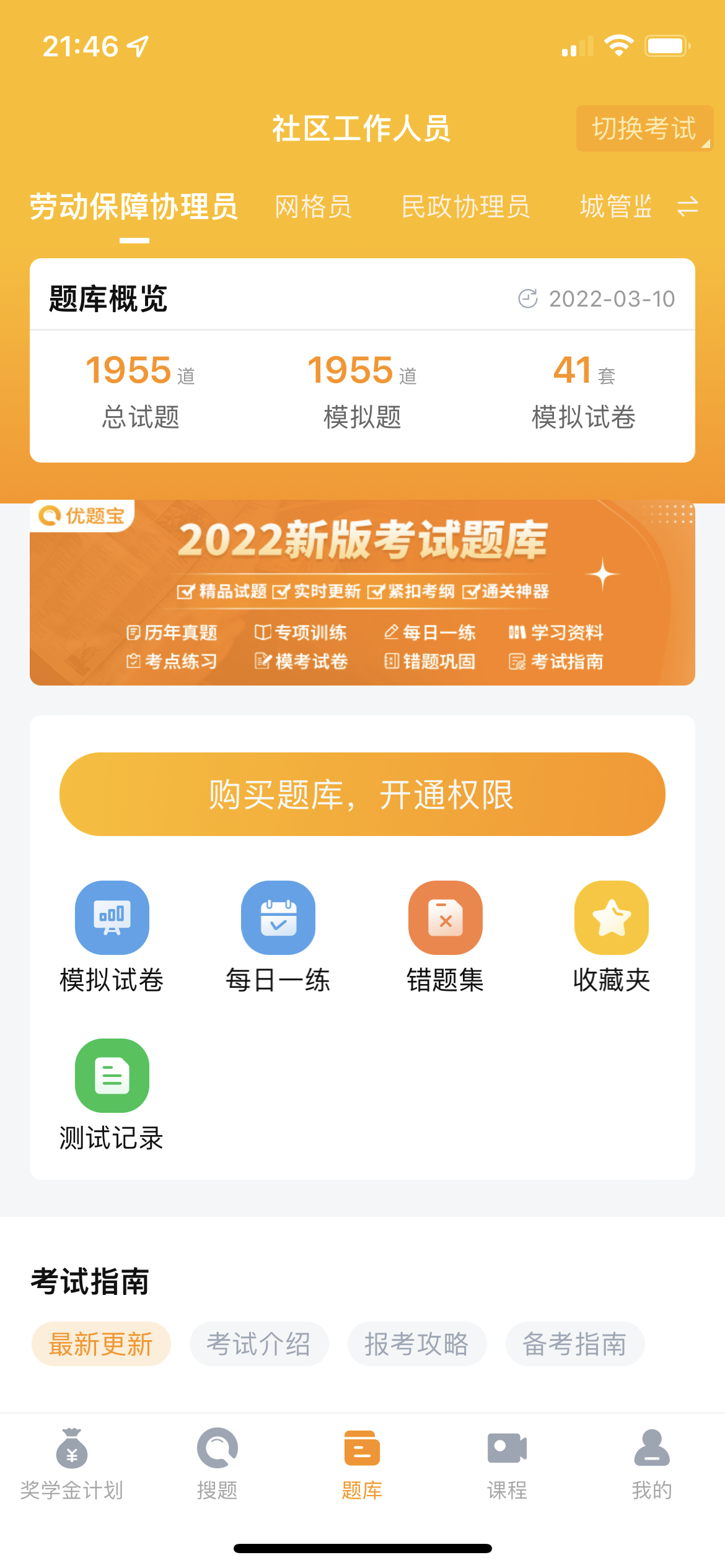Open the 错题集 wrong-question collection

[445, 936]
